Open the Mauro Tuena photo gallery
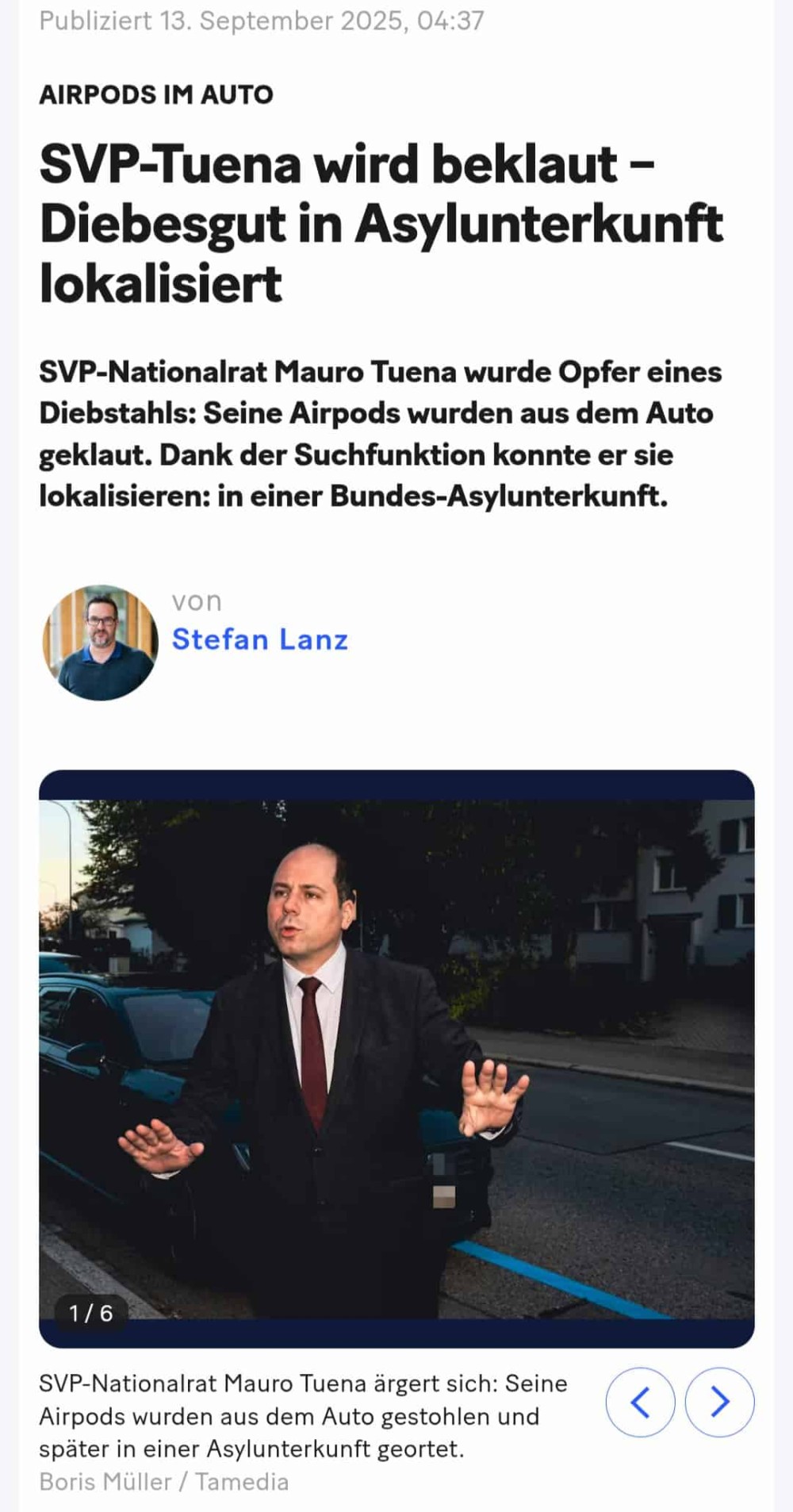Screen dimensions: 793x1512 click(x=396, y=1057)
